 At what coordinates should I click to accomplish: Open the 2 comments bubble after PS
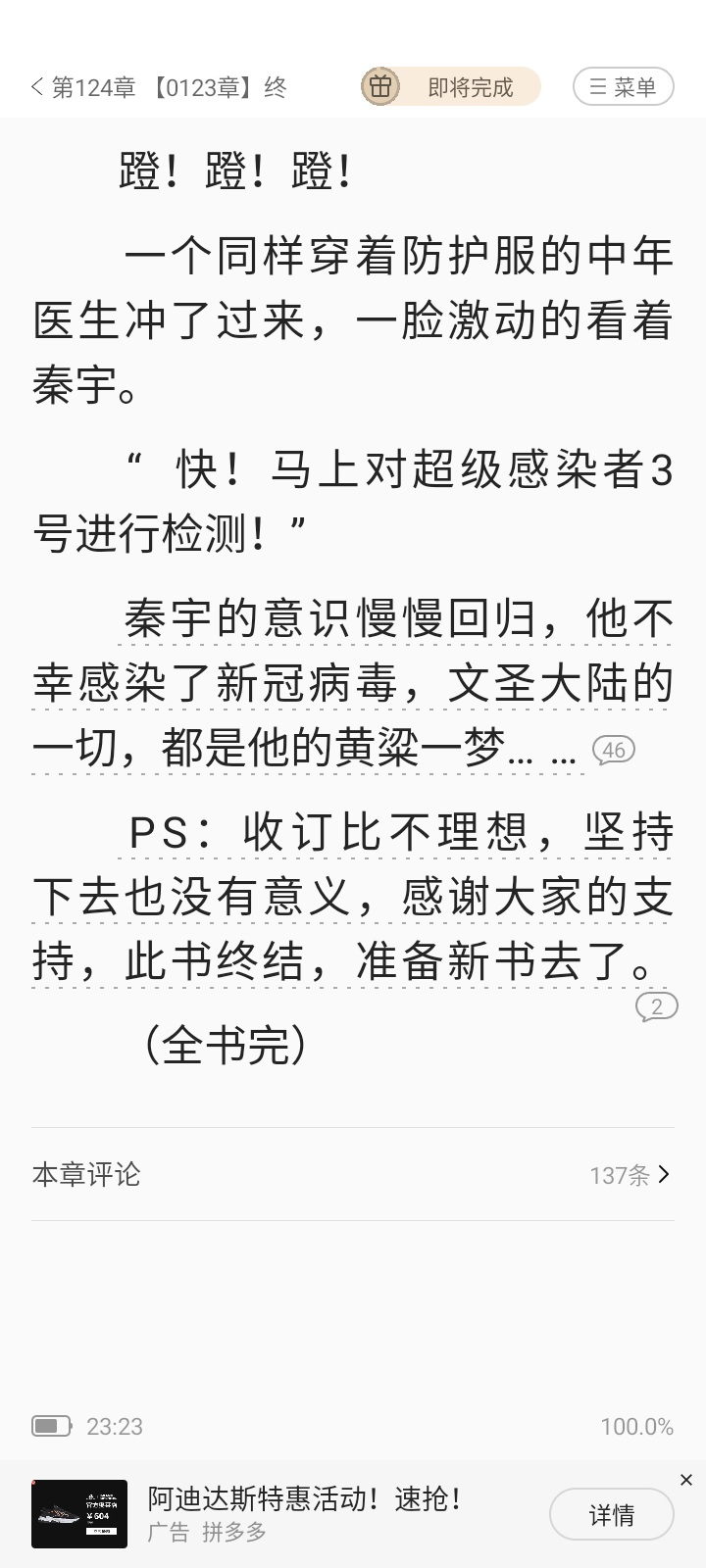click(656, 1007)
